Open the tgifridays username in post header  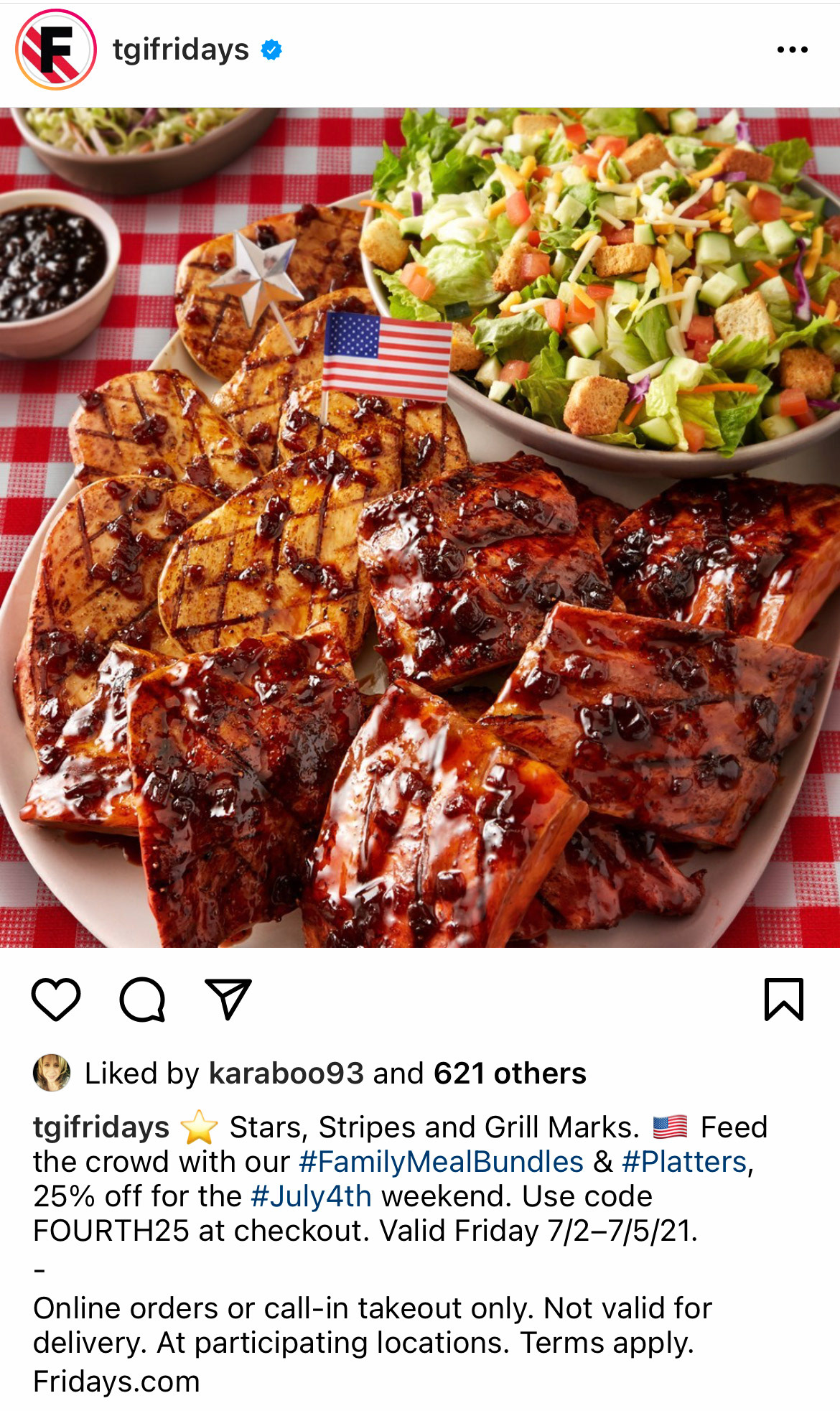tap(180, 50)
